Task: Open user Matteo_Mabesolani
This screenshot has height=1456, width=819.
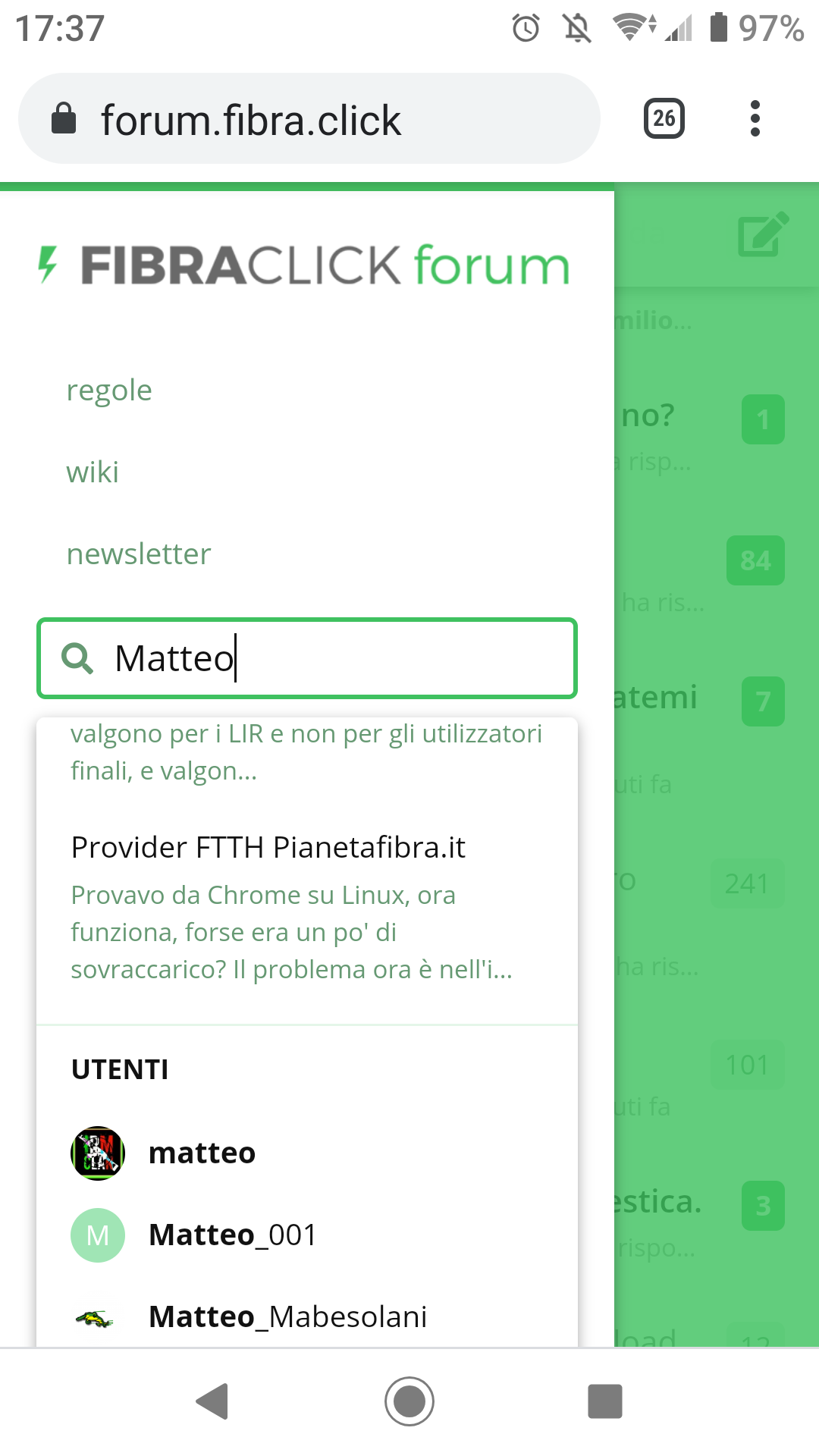Action: tap(287, 1316)
